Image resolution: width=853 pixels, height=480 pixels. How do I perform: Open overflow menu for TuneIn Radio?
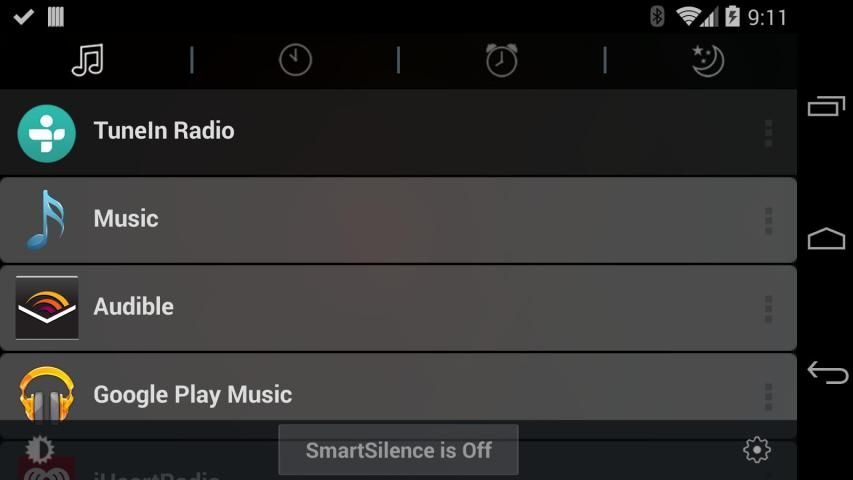click(x=768, y=133)
